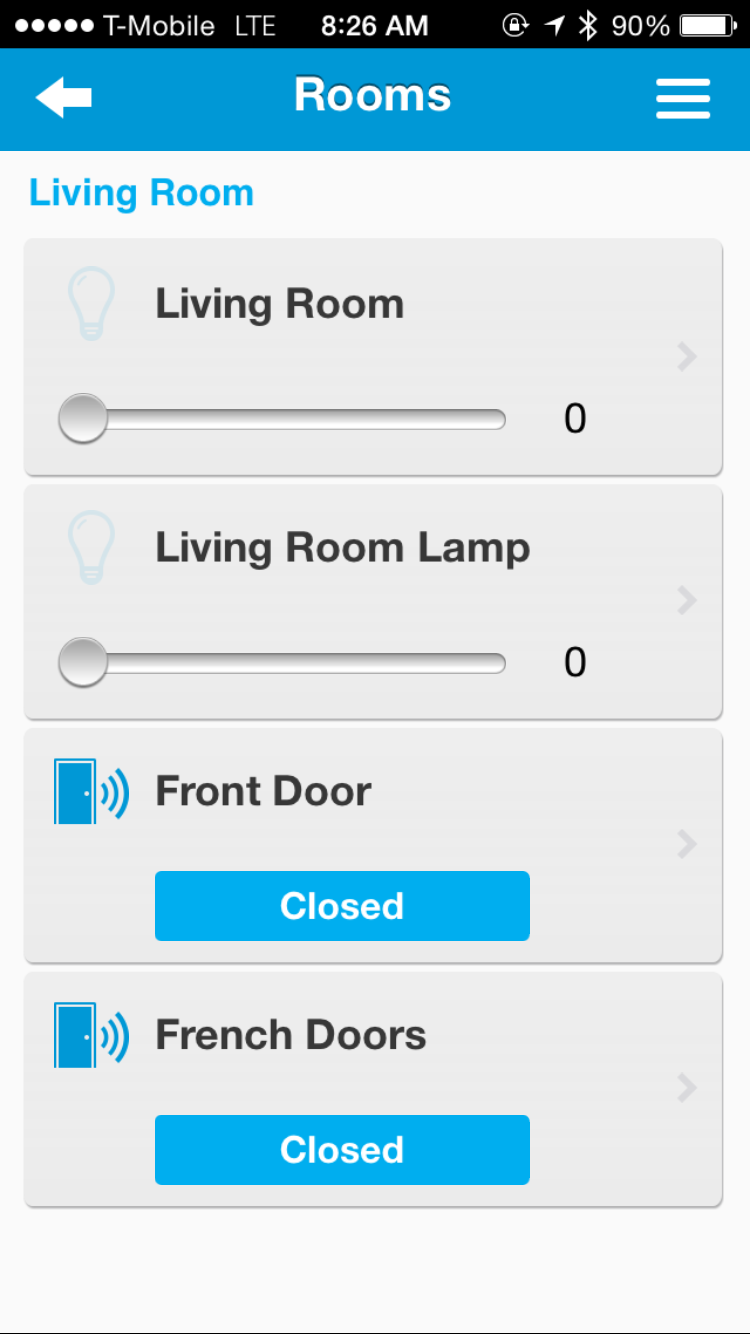This screenshot has height=1334, width=750.
Task: Open French Doors details chevron
Action: 686,1088
